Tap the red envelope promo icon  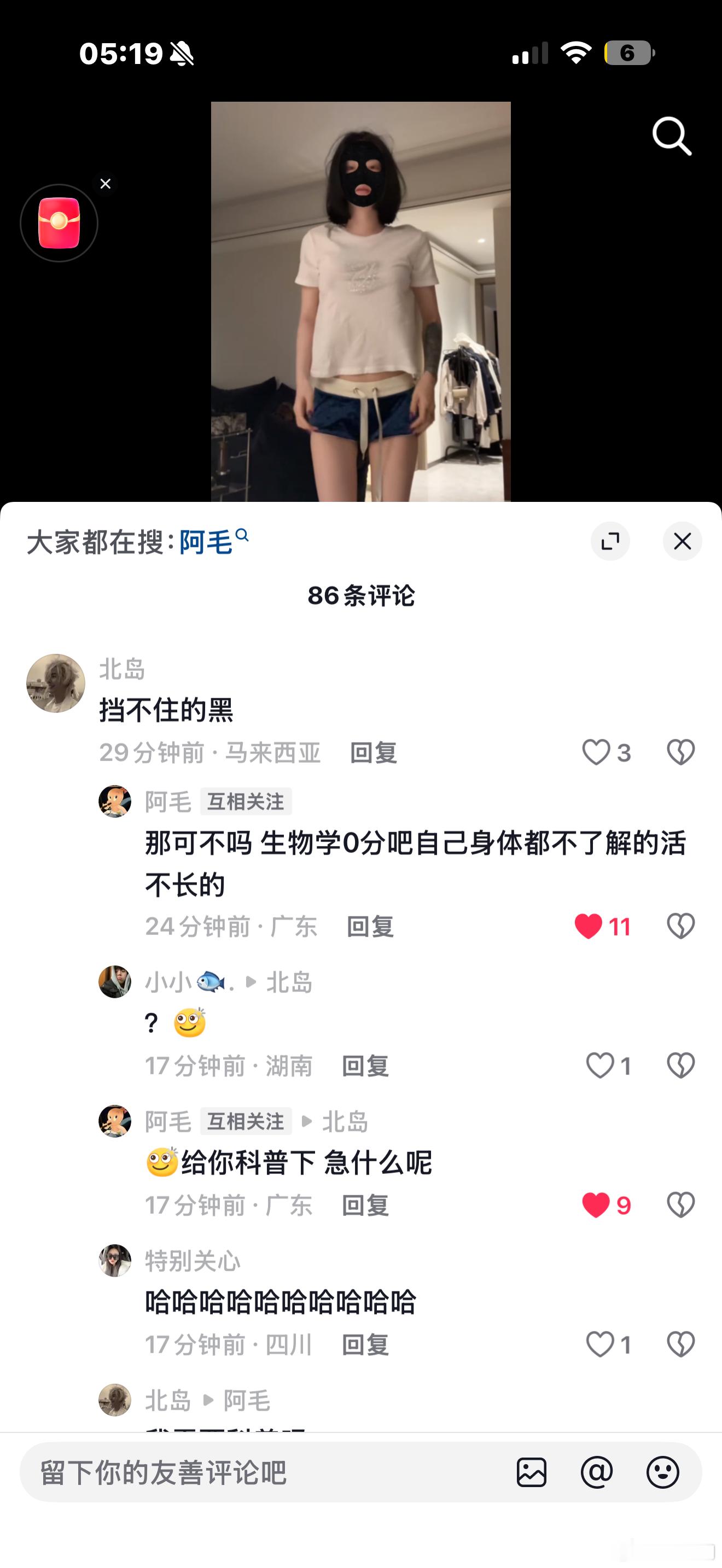point(59,223)
